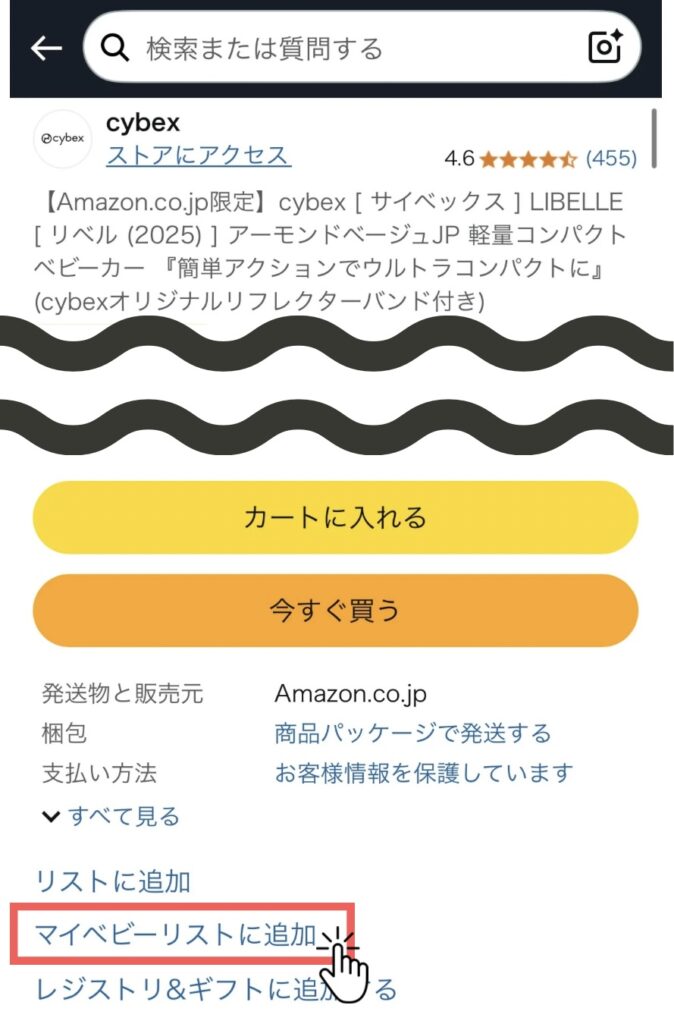This screenshot has height=1024, width=674.
Task: Open 商品パッケージで発送する link
Action: pyautogui.click(x=412, y=733)
